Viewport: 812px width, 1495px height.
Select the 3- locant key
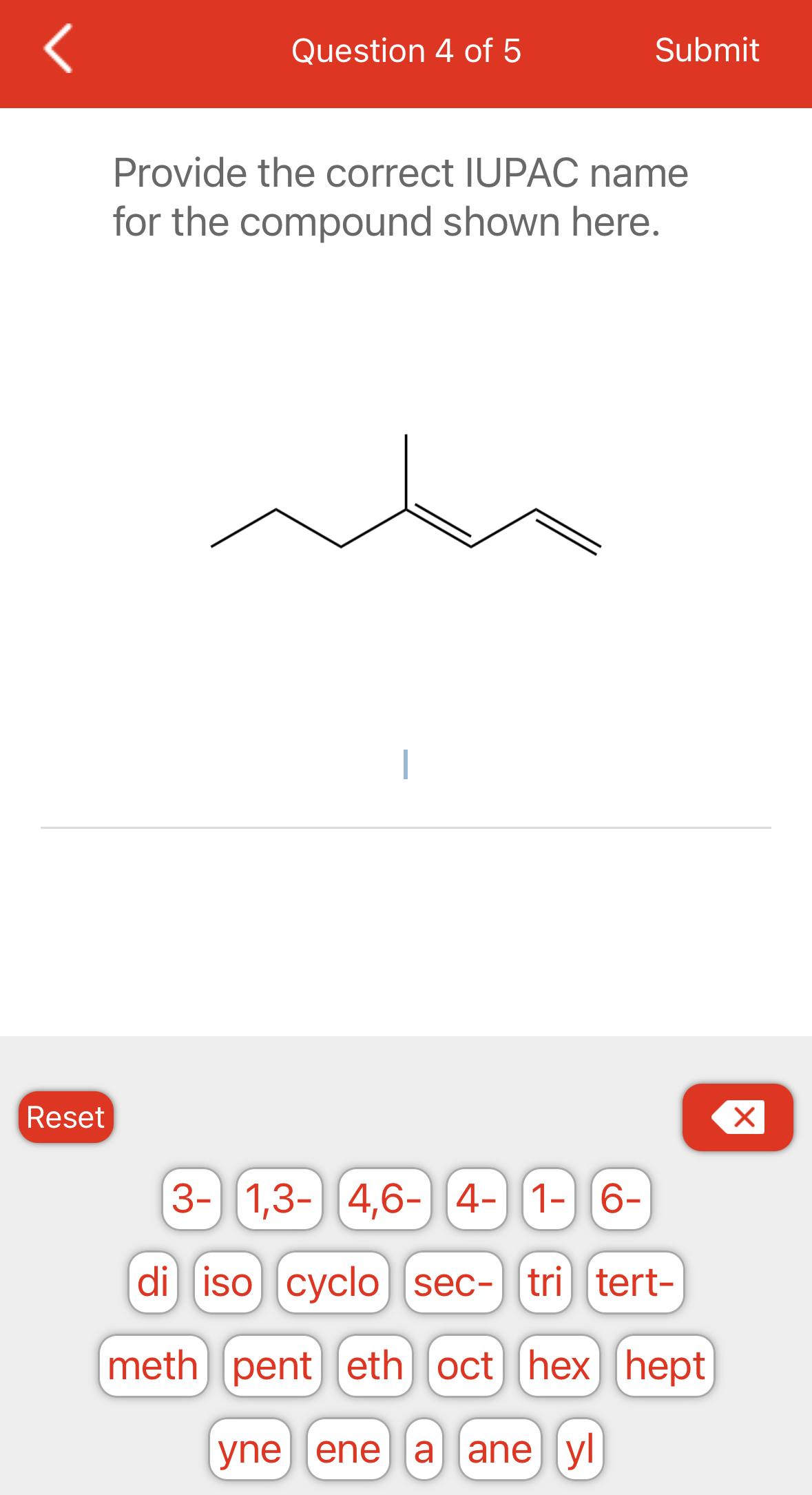click(191, 1199)
